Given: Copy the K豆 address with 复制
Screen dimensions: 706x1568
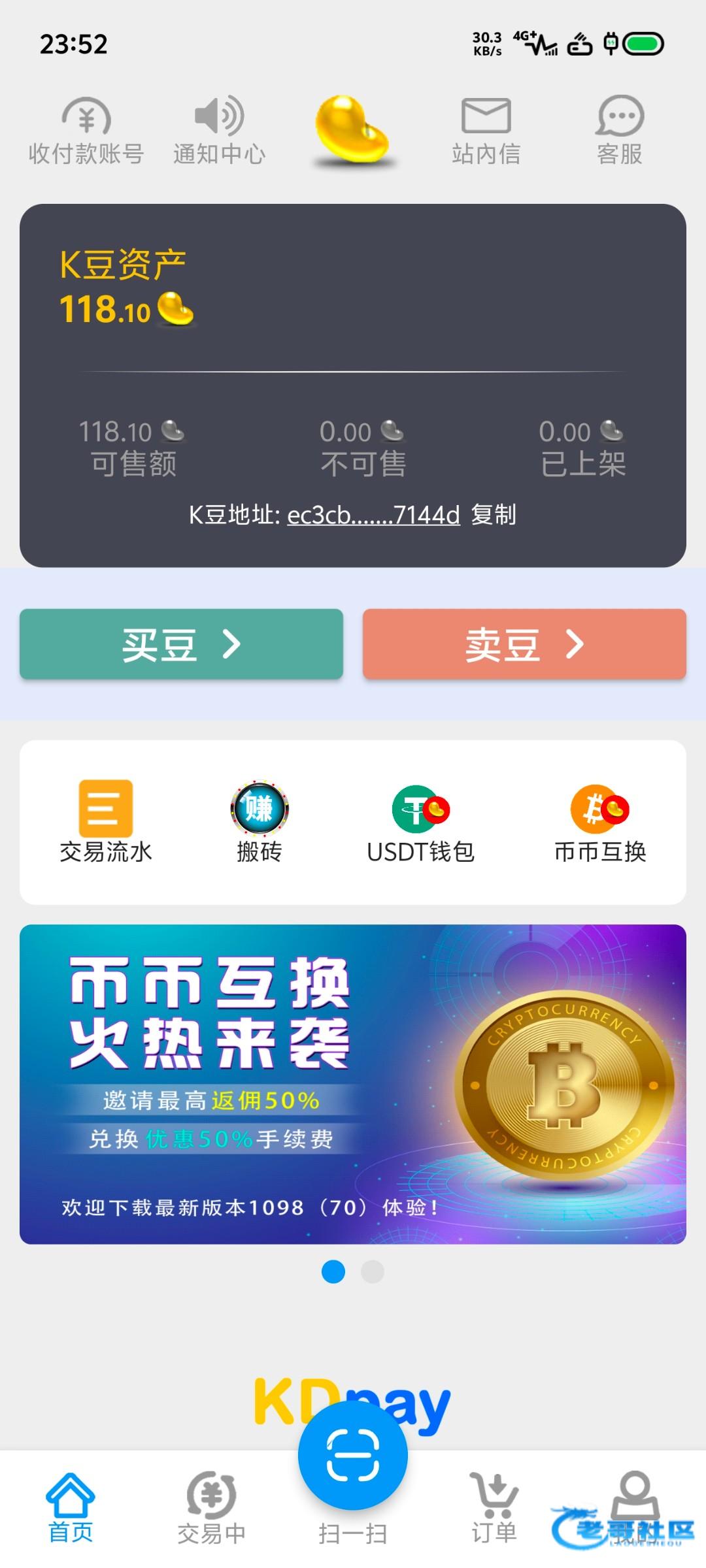Looking at the screenshot, I should [x=494, y=515].
